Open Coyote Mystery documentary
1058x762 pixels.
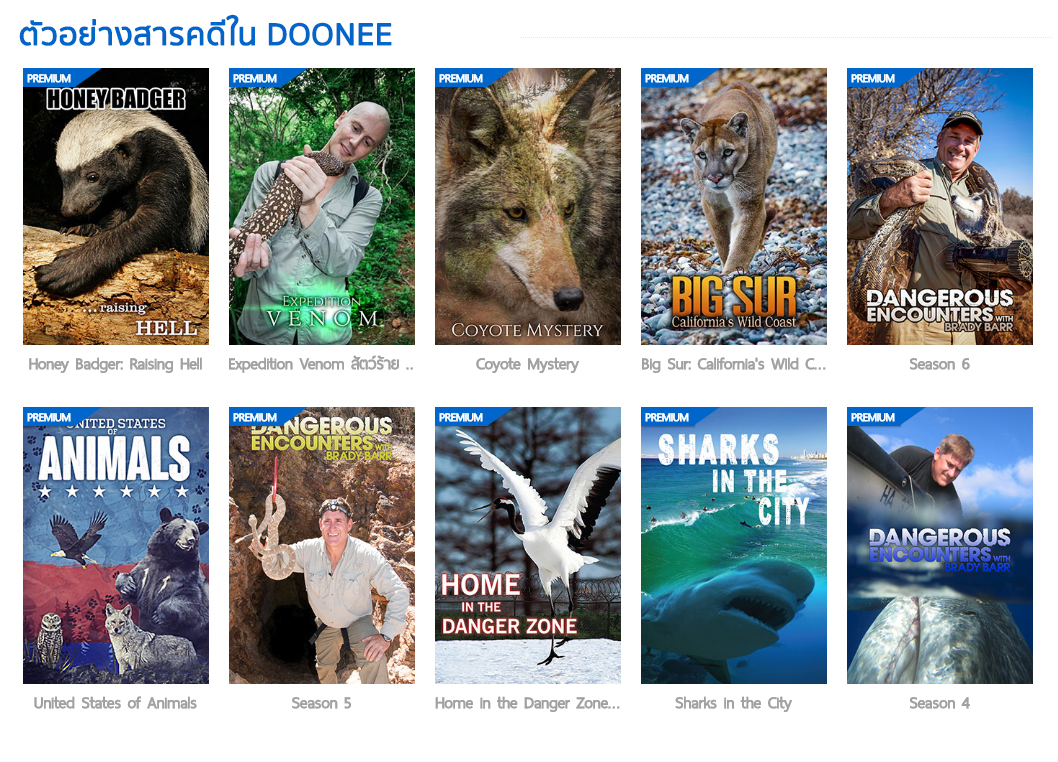(528, 207)
